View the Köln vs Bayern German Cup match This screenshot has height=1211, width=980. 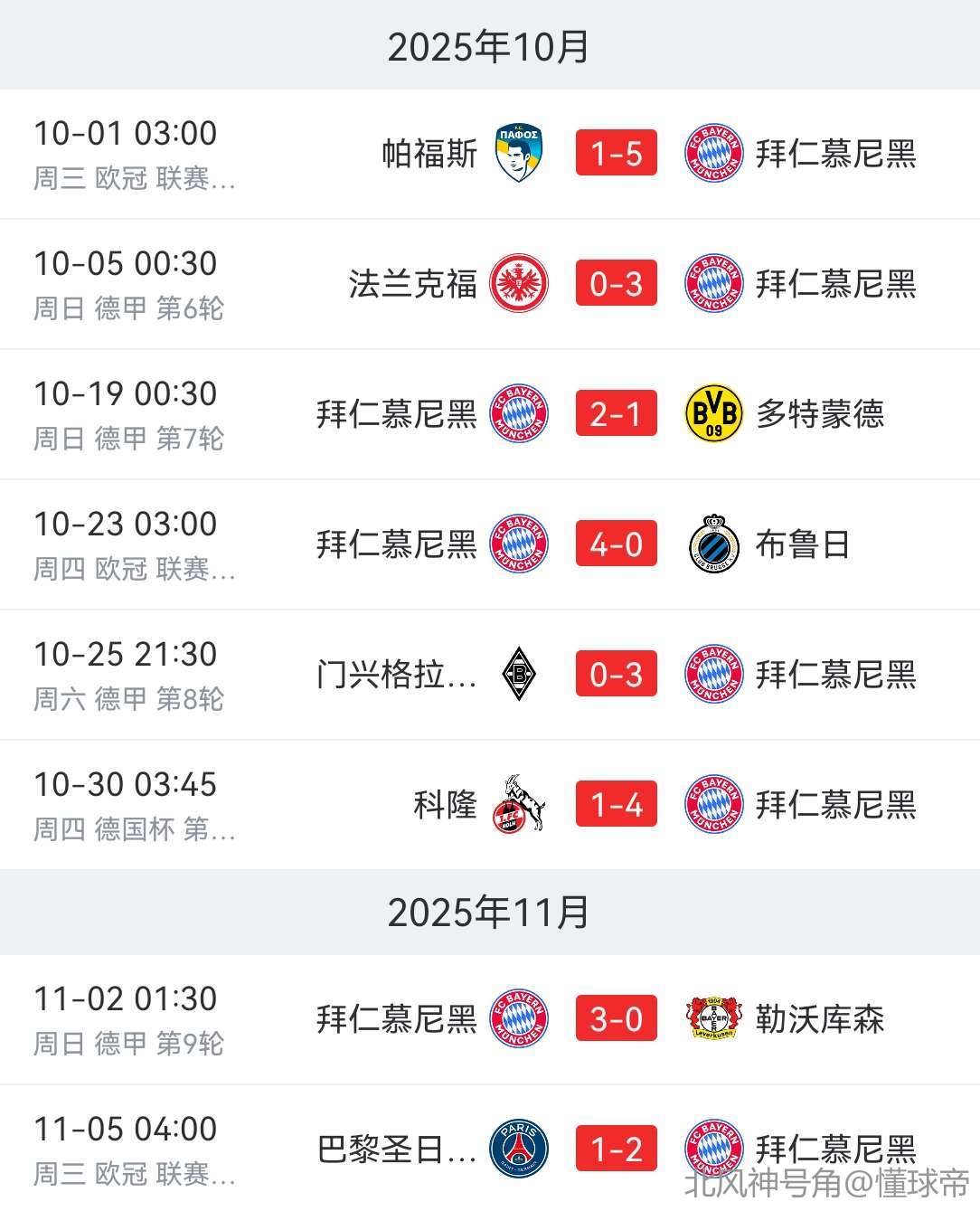coord(616,805)
